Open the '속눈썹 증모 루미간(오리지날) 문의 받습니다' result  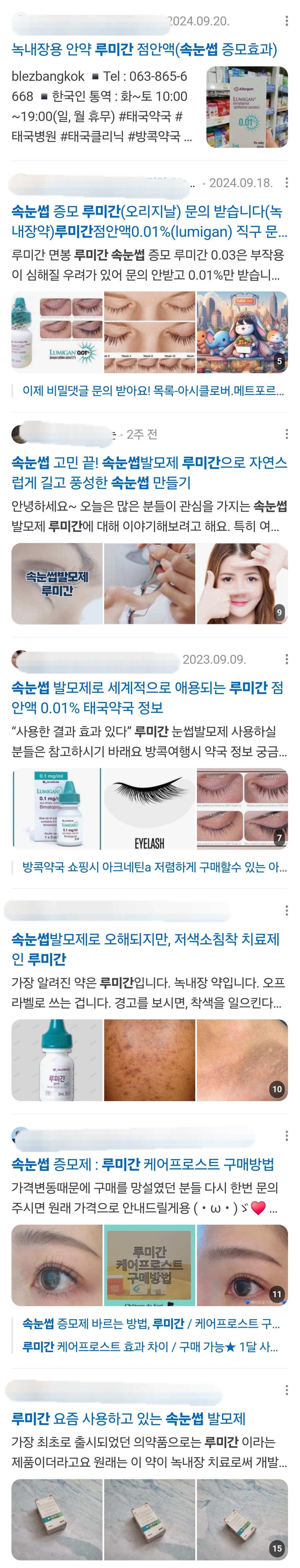pos(146,221)
